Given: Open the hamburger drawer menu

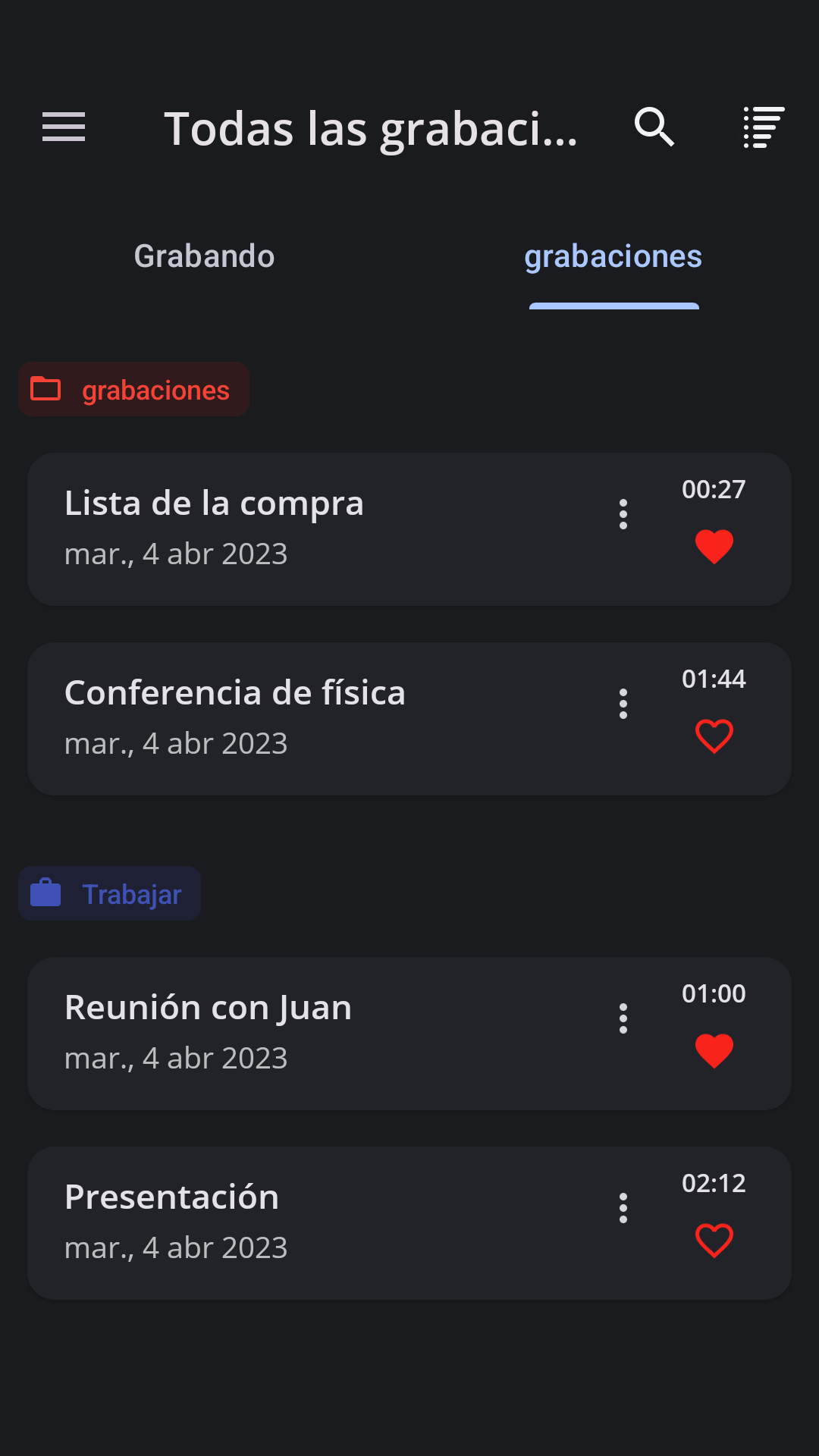Looking at the screenshot, I should tap(64, 127).
